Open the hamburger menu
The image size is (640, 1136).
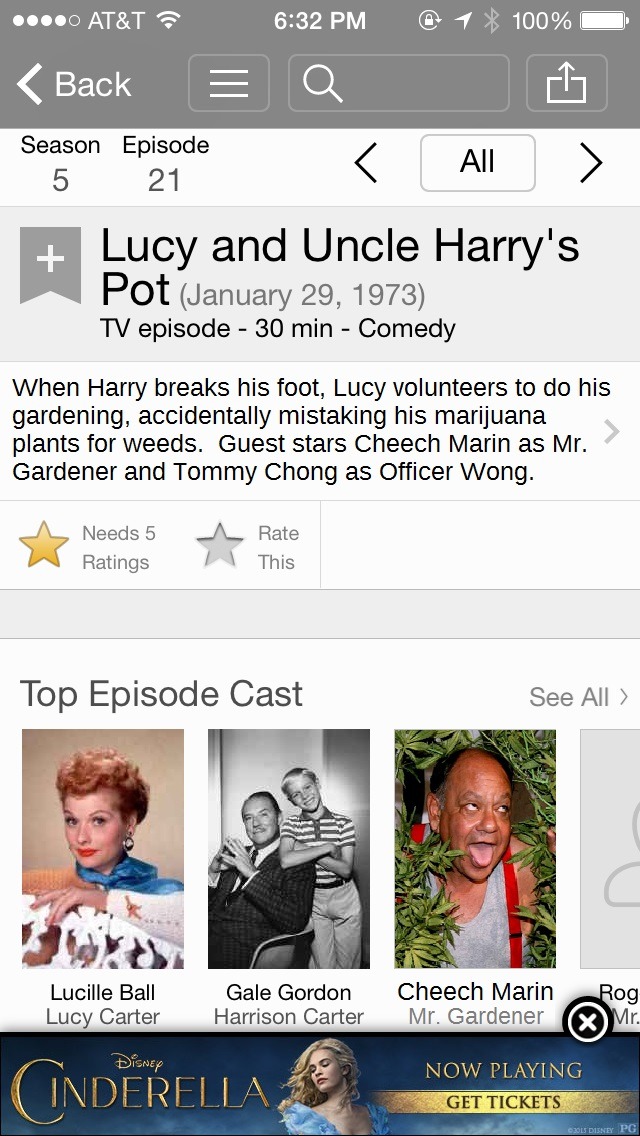[x=229, y=83]
